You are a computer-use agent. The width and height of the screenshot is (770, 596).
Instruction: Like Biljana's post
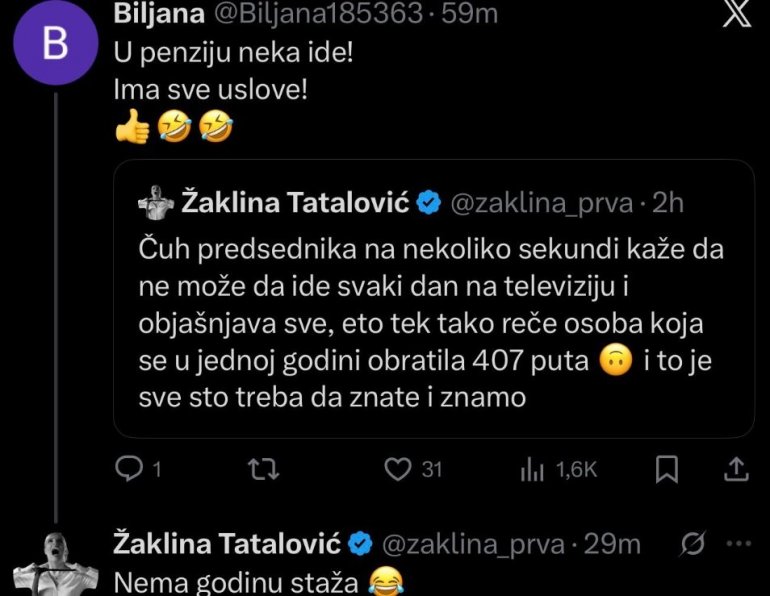(399, 468)
